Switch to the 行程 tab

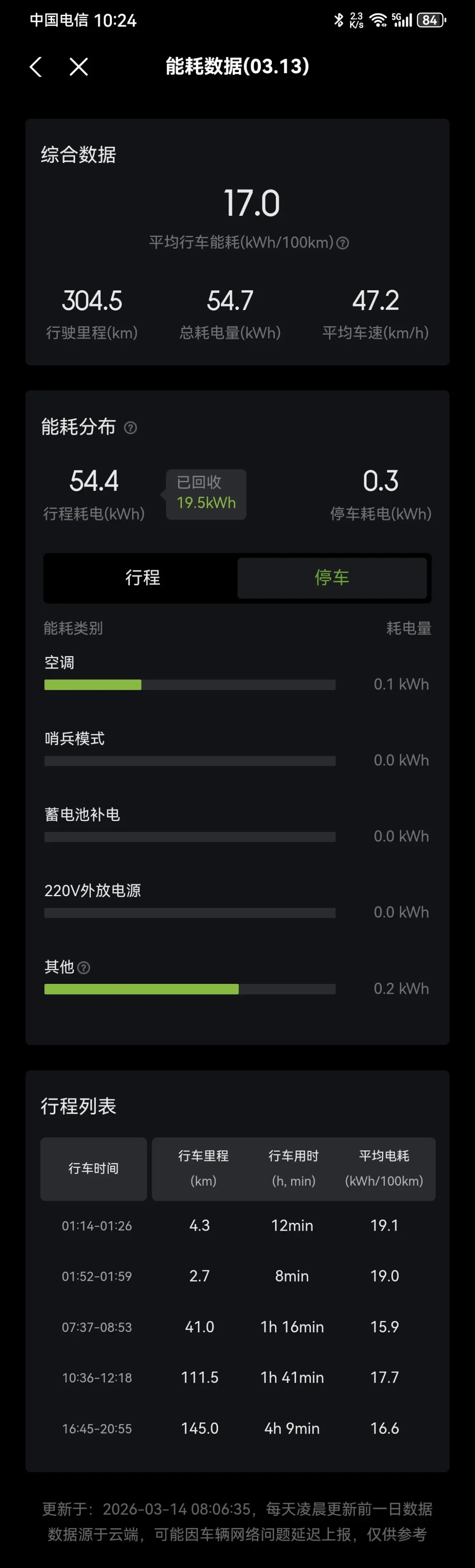[x=142, y=578]
